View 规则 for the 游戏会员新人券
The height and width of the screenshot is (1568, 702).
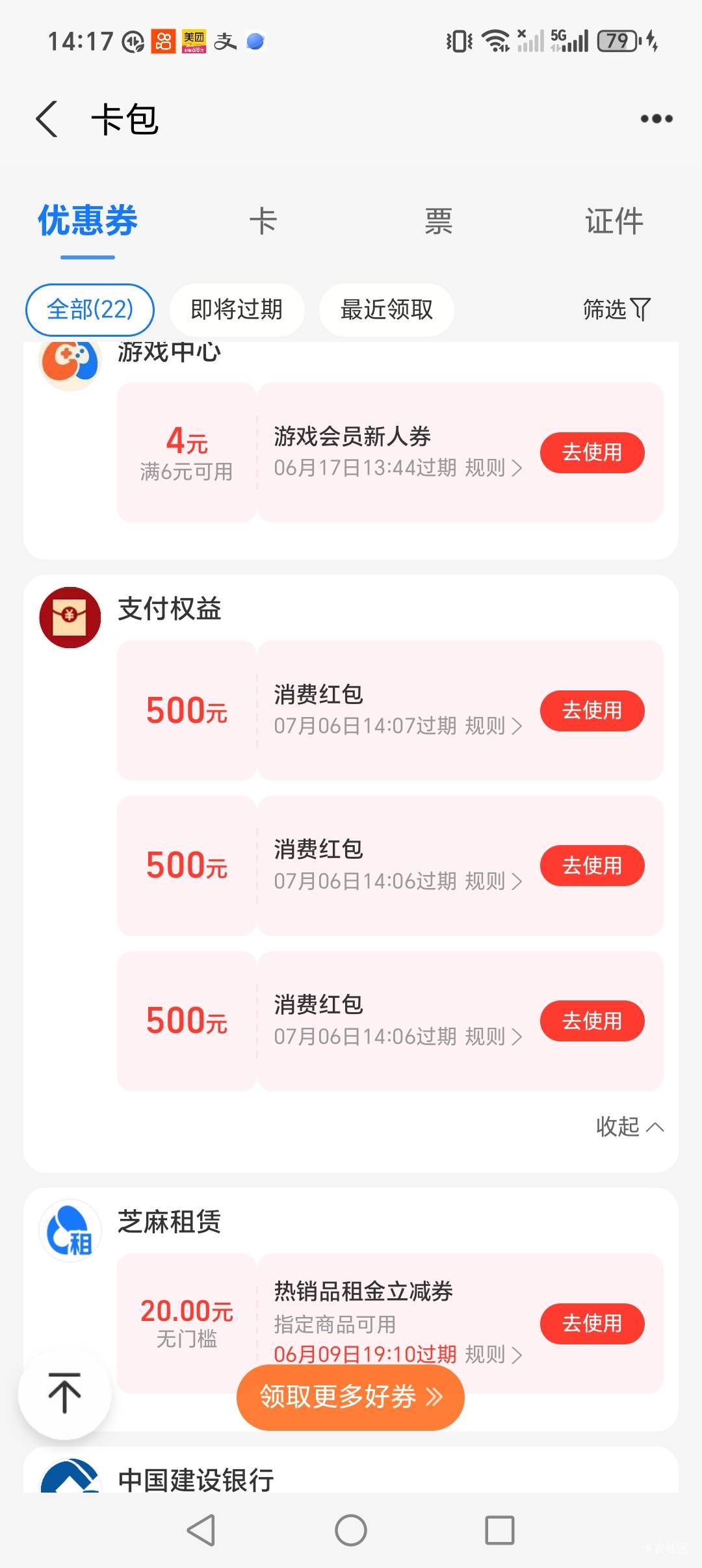[493, 467]
